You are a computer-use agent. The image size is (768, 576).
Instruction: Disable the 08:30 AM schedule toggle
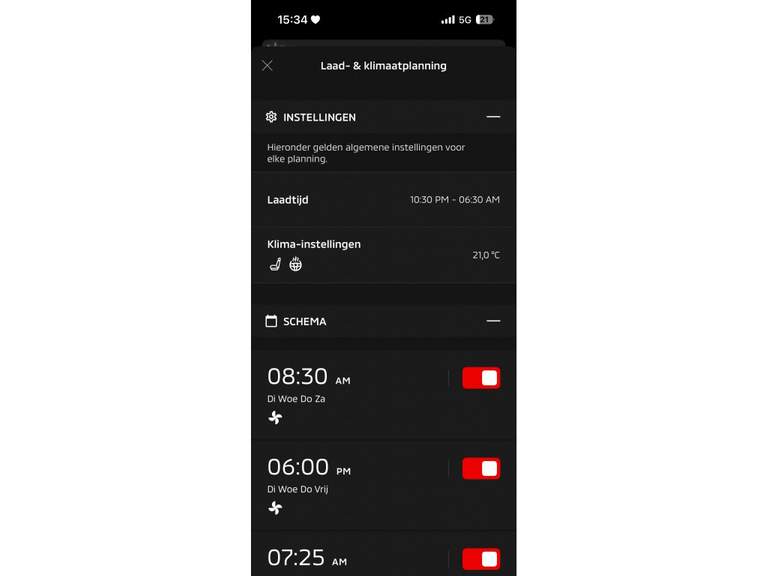pyautogui.click(x=481, y=378)
